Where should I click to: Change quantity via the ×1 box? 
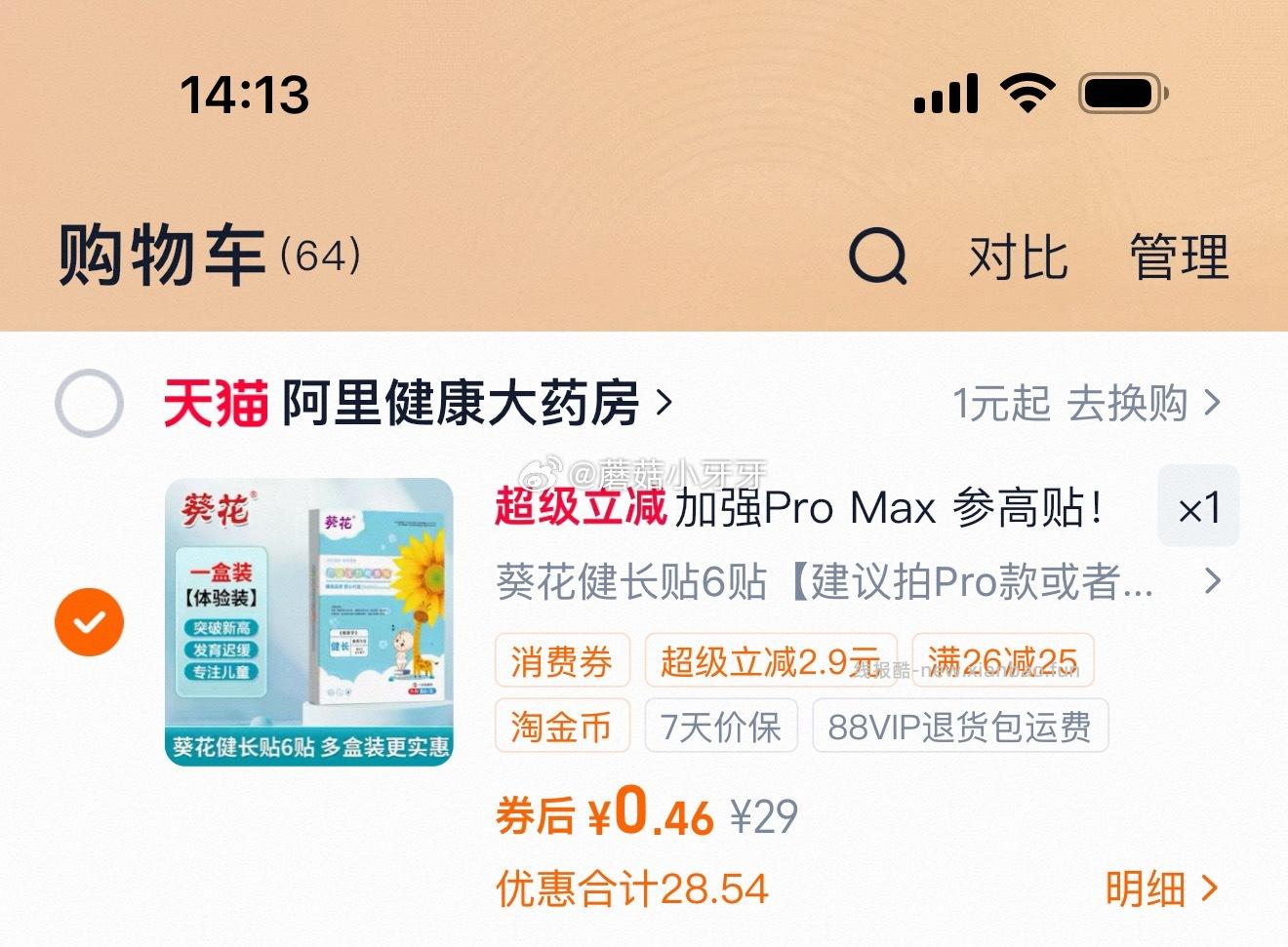click(1197, 507)
